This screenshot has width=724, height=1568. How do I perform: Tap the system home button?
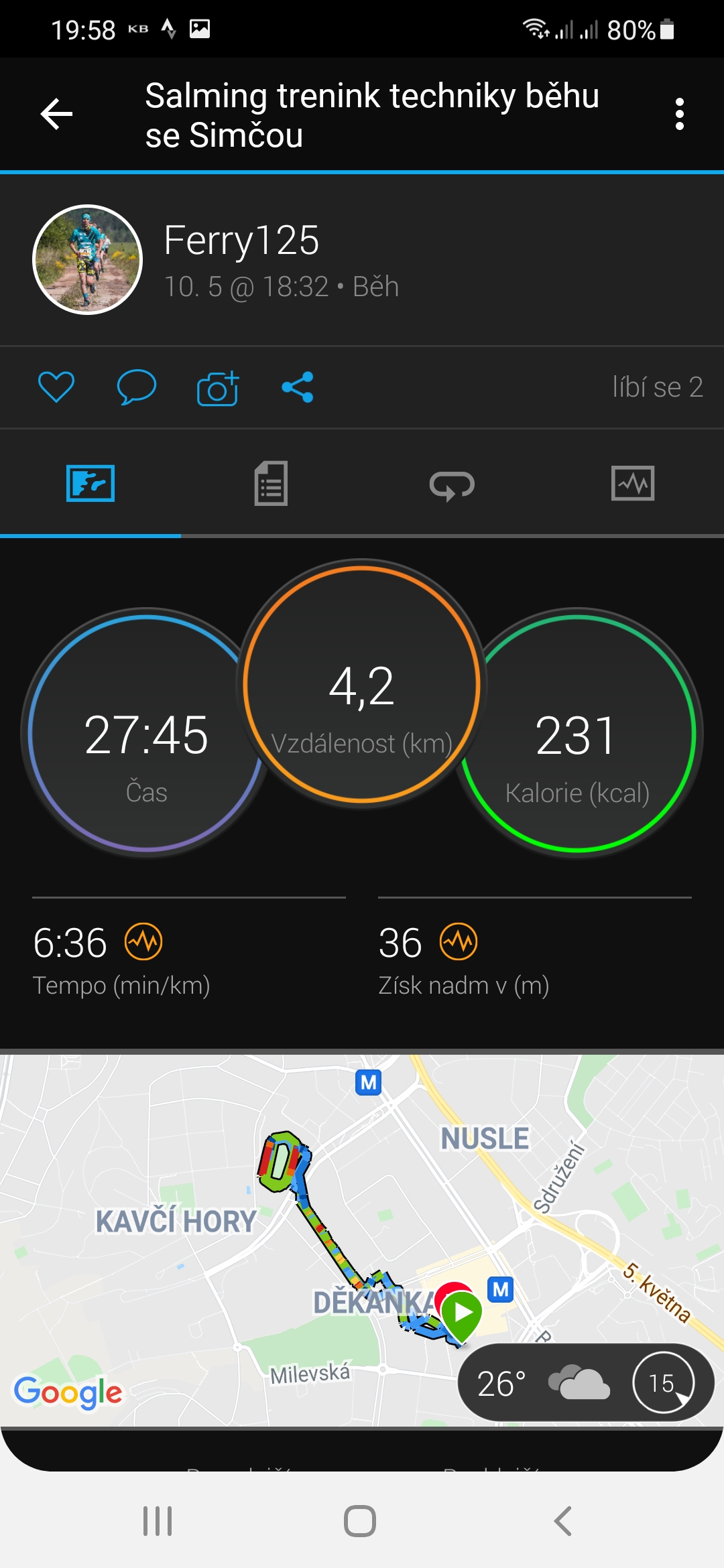point(360,1520)
